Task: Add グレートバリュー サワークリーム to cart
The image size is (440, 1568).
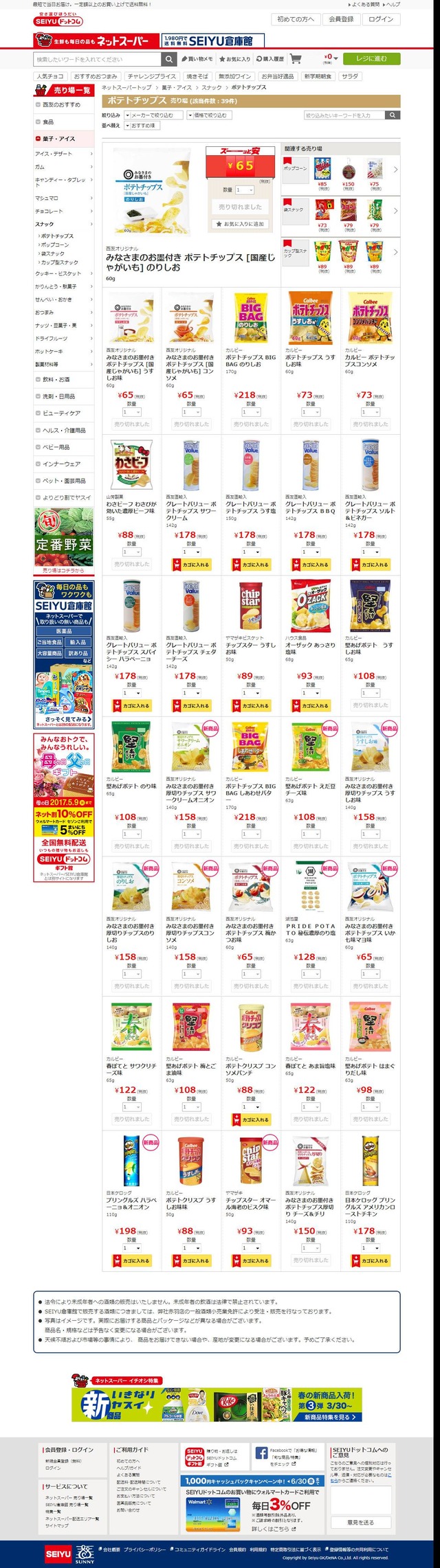Action: click(191, 565)
